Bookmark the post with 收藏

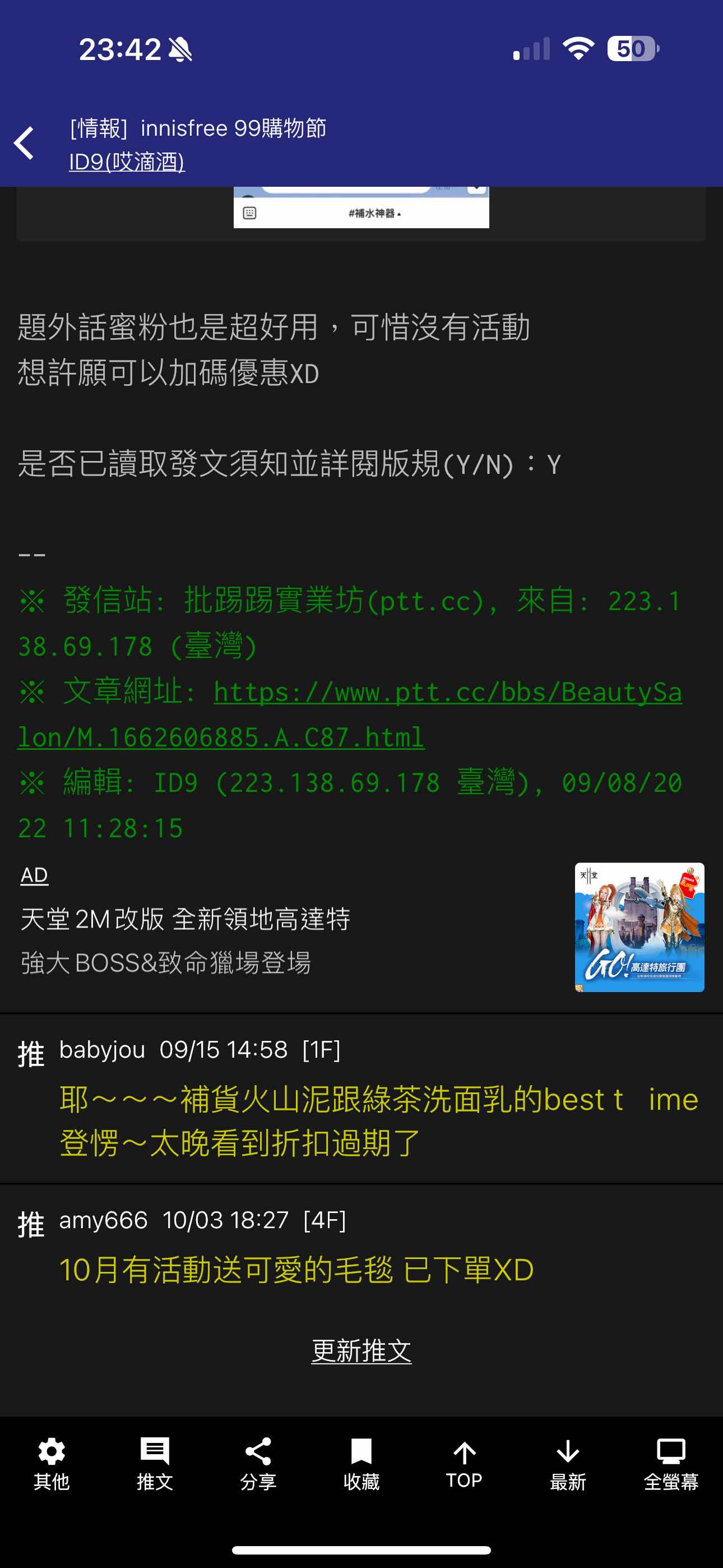point(361,1464)
